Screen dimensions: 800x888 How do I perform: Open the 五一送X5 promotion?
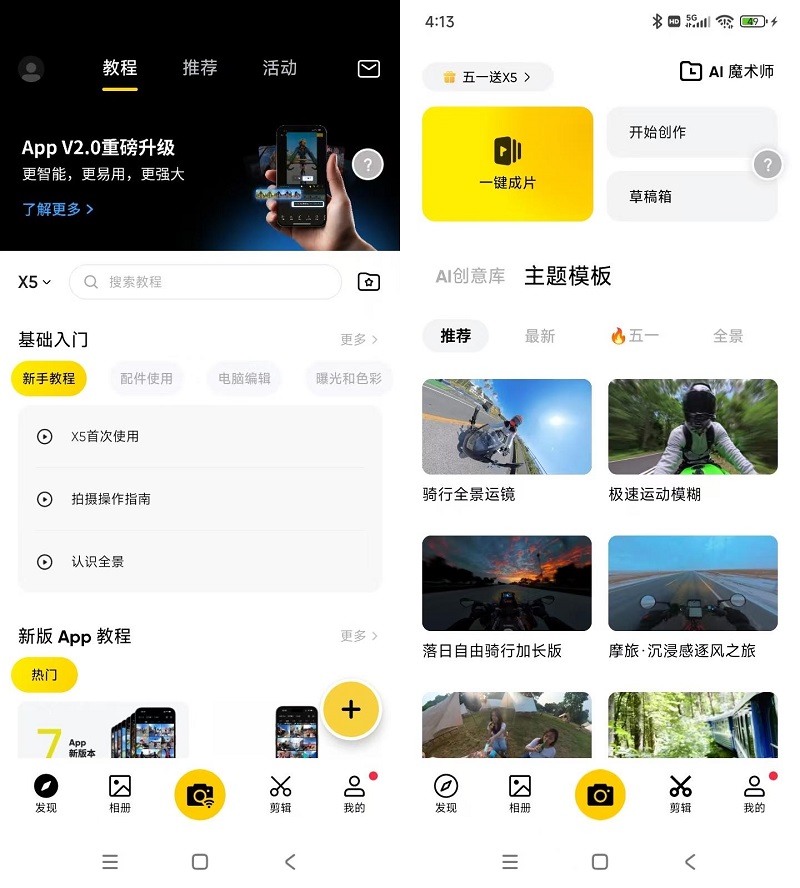pos(487,77)
